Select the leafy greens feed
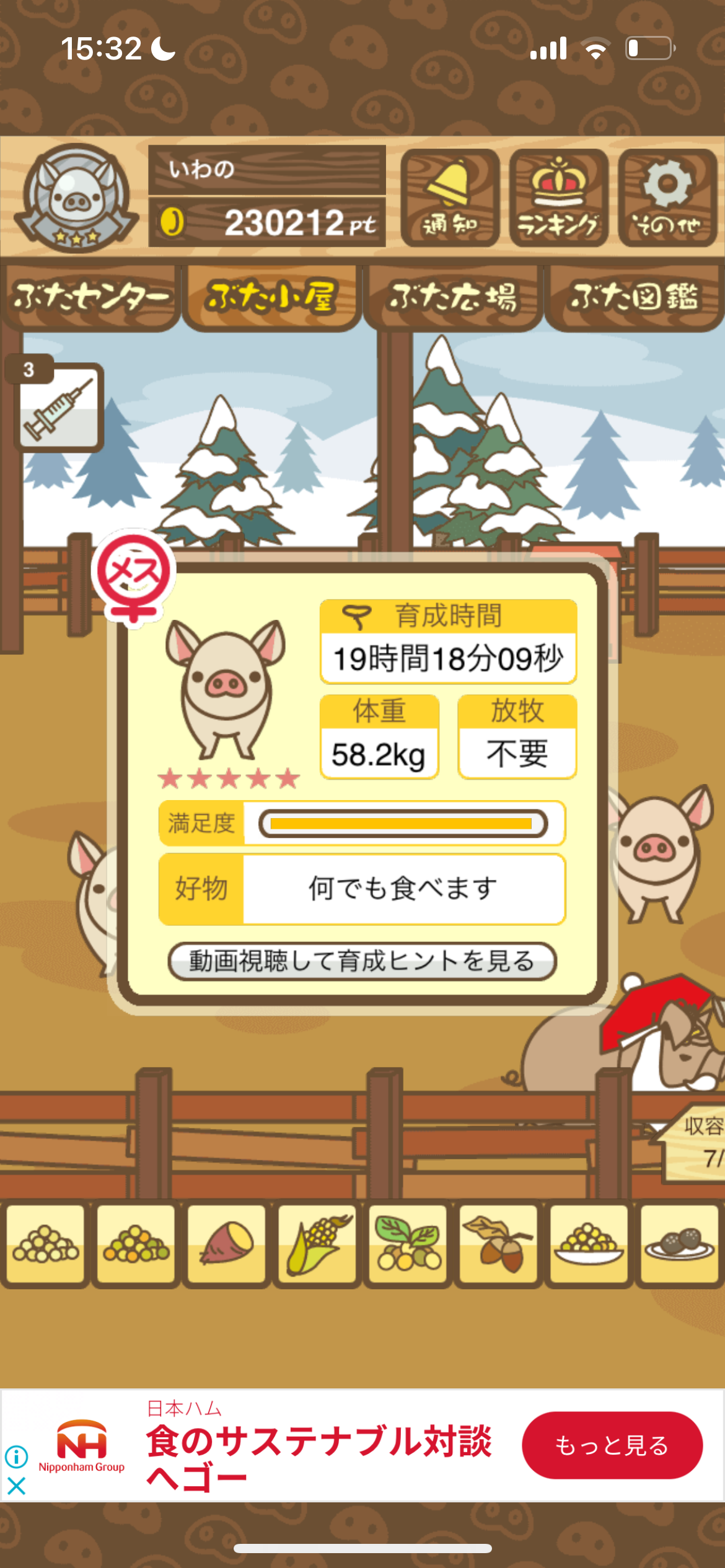The width and height of the screenshot is (725, 1568). pyautogui.click(x=408, y=1244)
